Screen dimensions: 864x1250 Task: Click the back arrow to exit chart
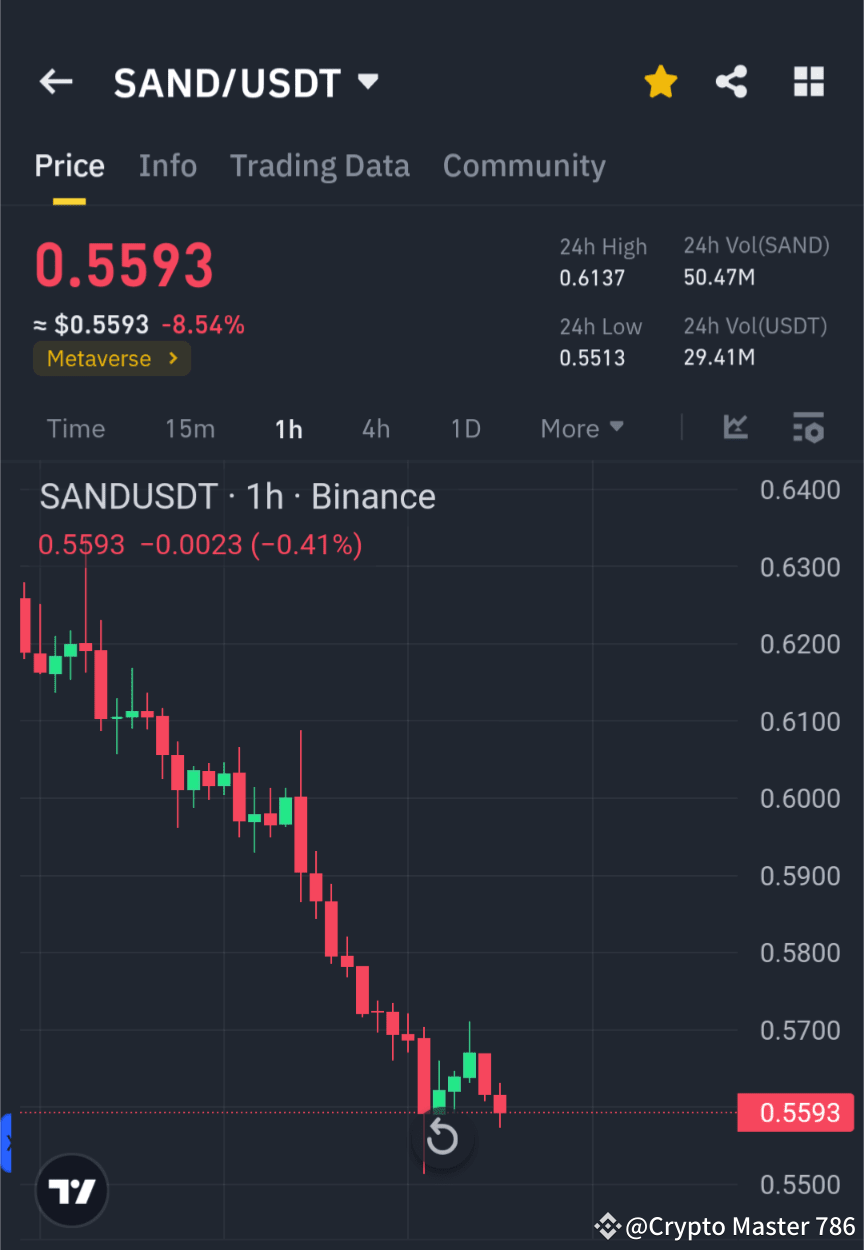pyautogui.click(x=56, y=82)
